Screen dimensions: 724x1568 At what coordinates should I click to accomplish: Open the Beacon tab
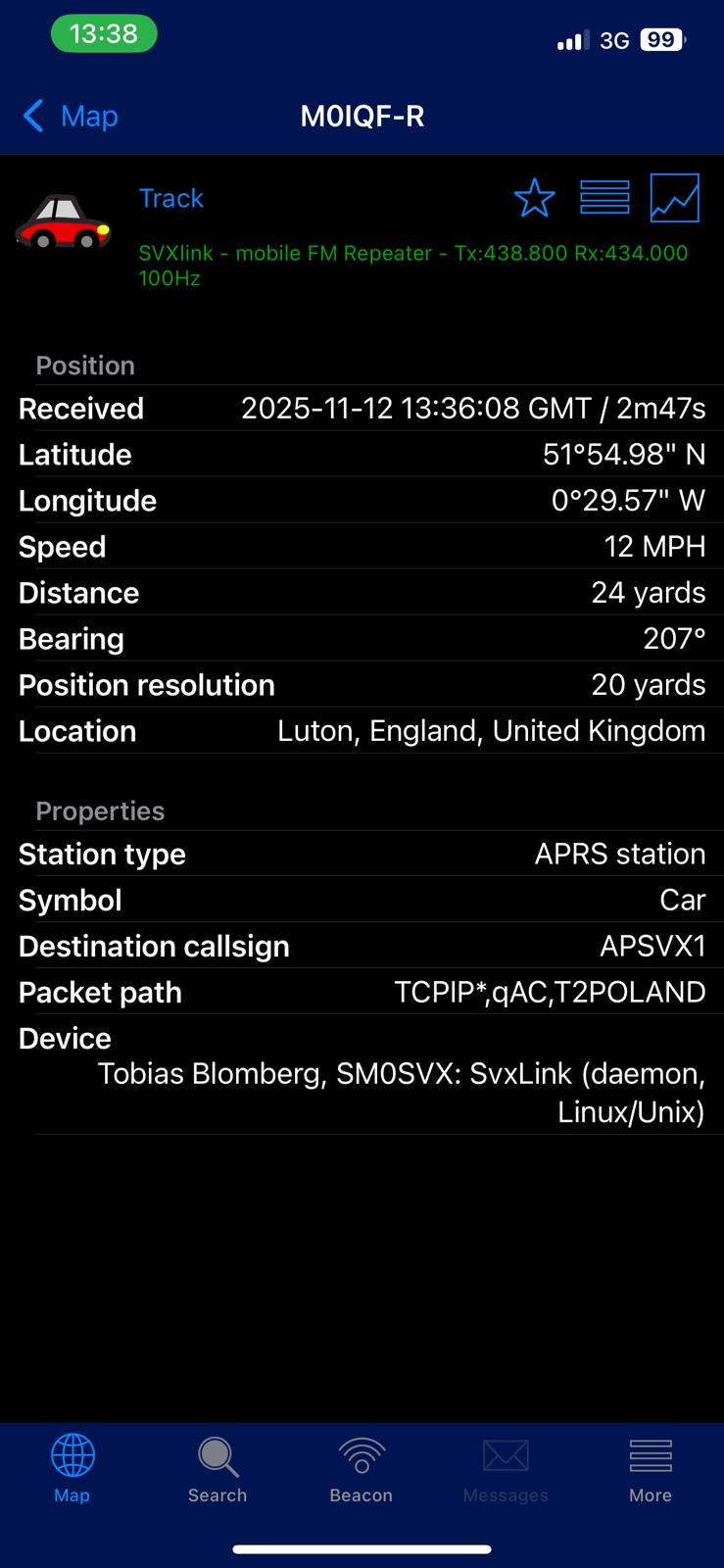[362, 1467]
